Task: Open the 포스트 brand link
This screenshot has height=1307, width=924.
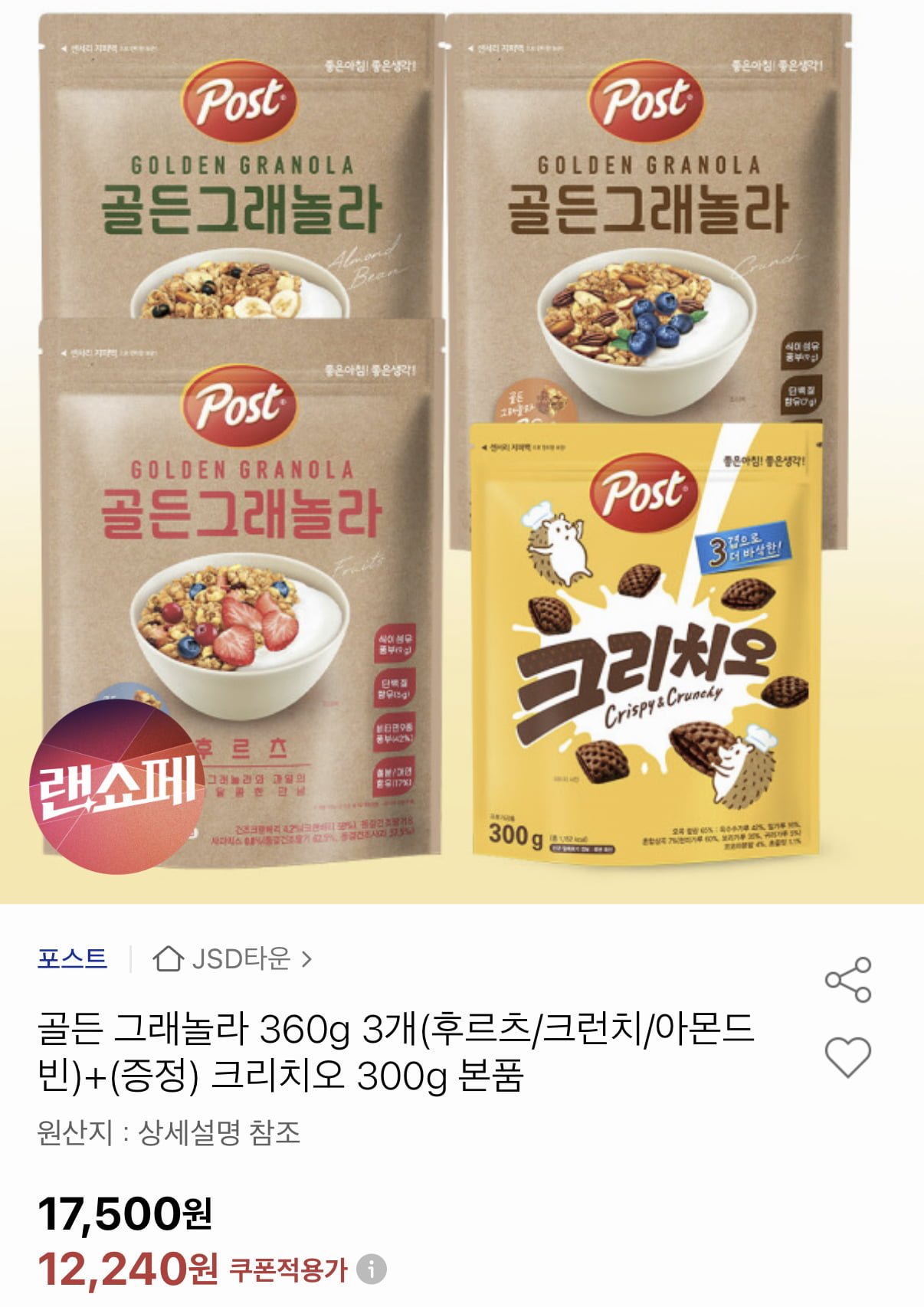Action: tap(72, 958)
